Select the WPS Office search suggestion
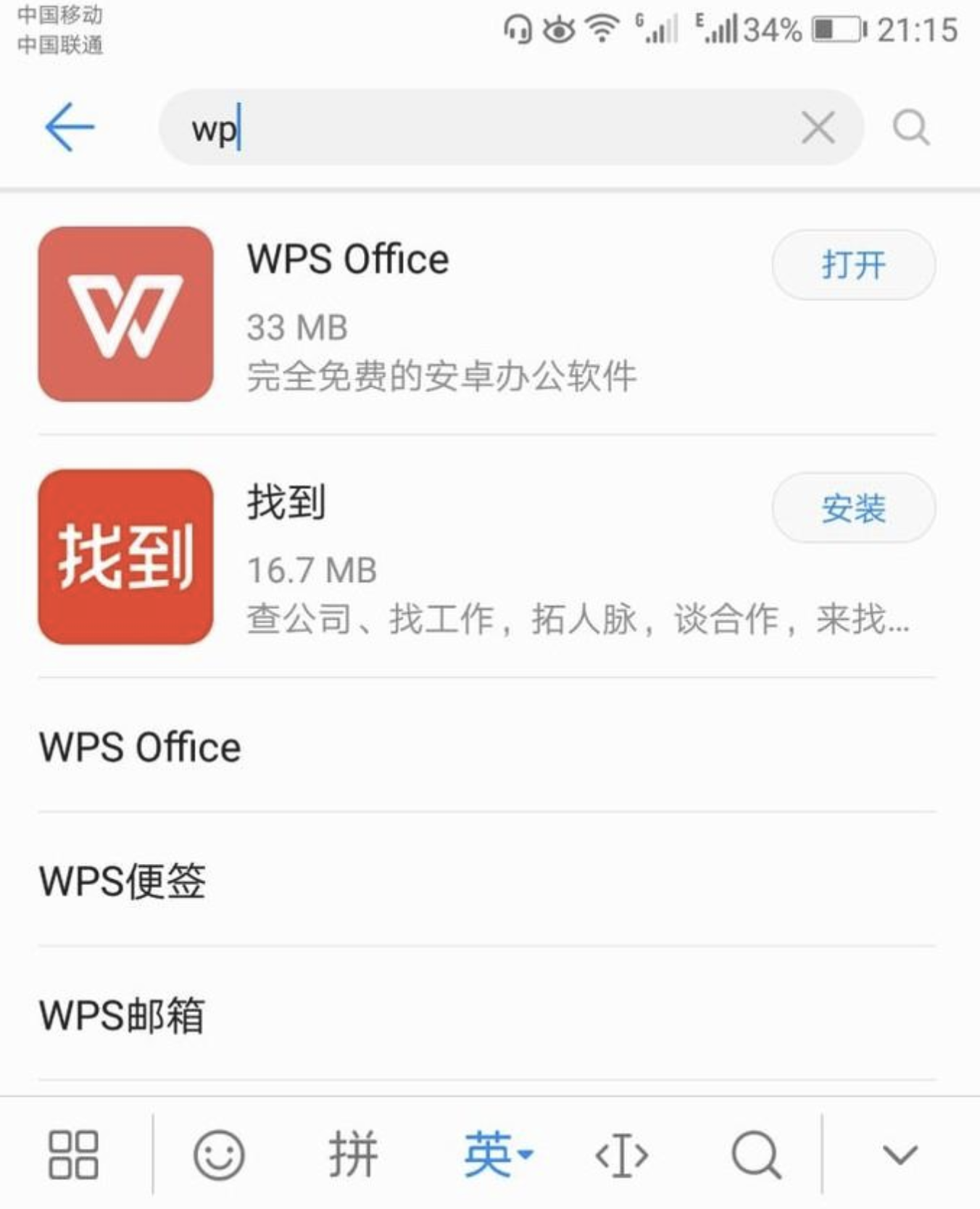Viewport: 980px width, 1209px height. coord(139,747)
